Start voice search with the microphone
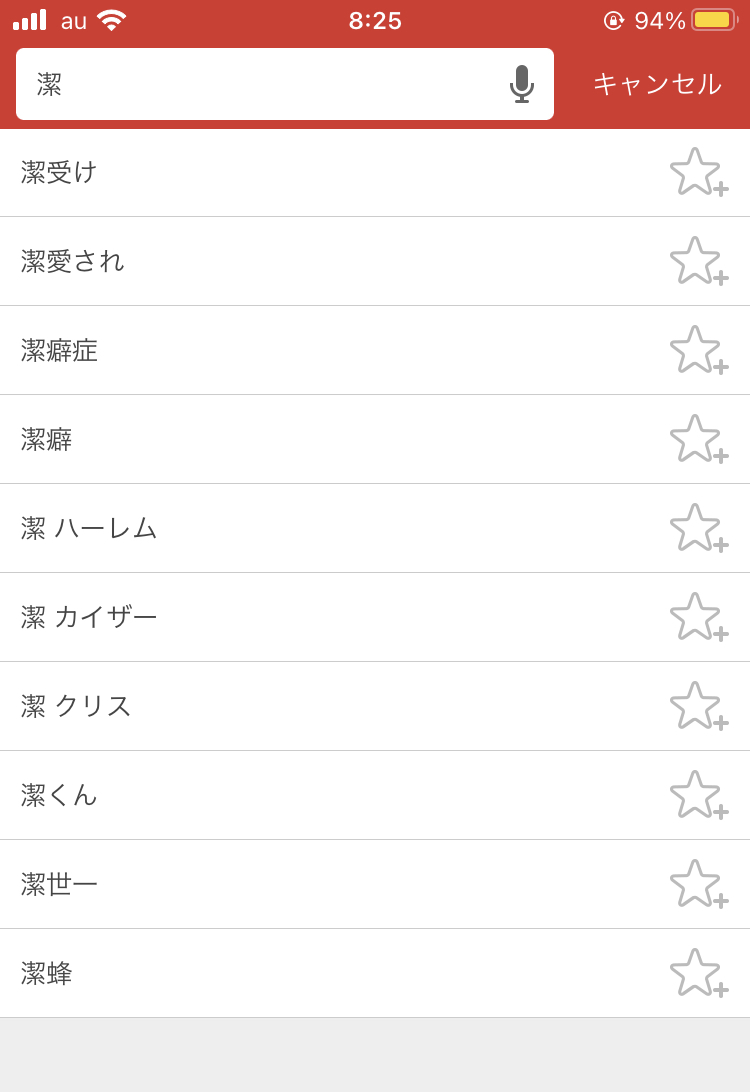Screen dimensions: 750x1092 pyautogui.click(x=521, y=84)
